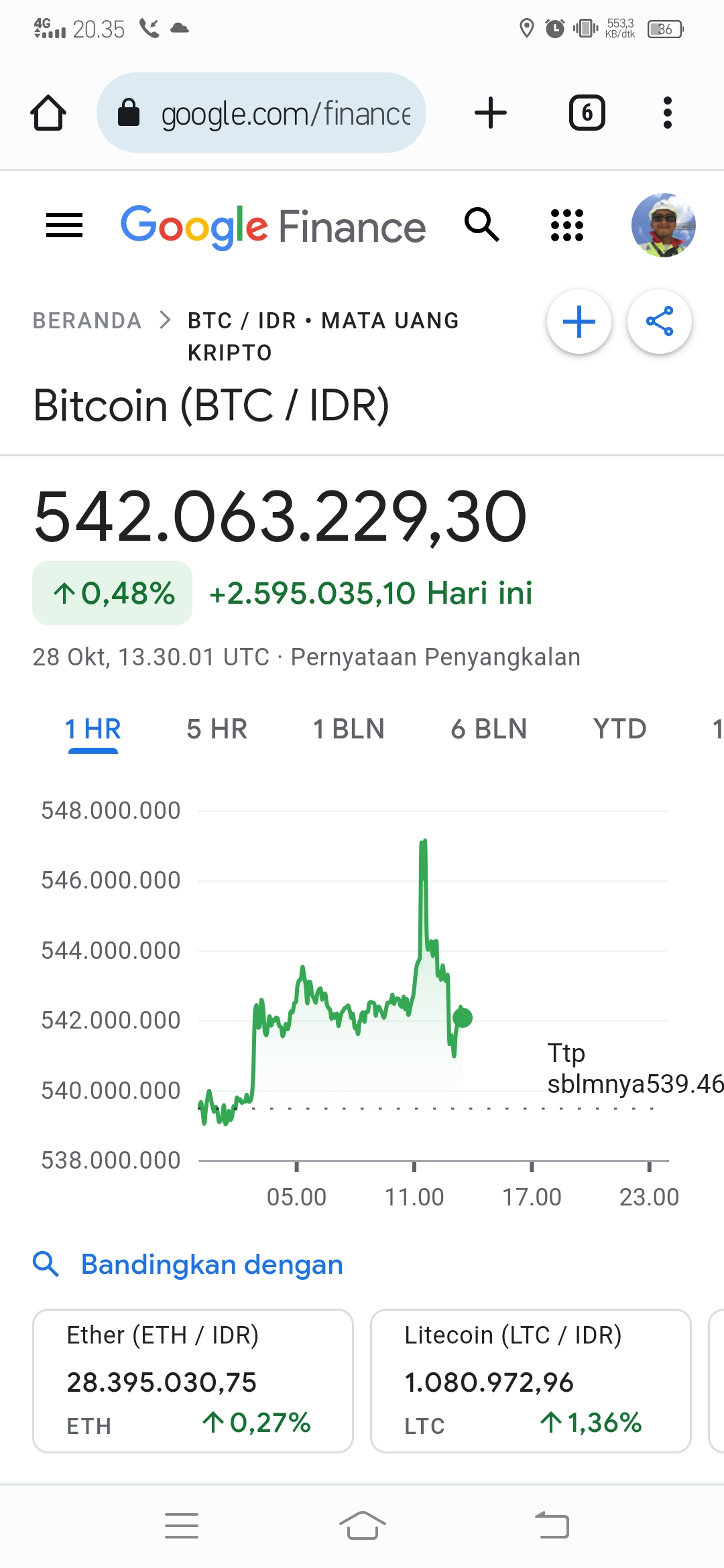Open the browser overflow menu
This screenshot has width=724, height=1568.
(x=667, y=113)
